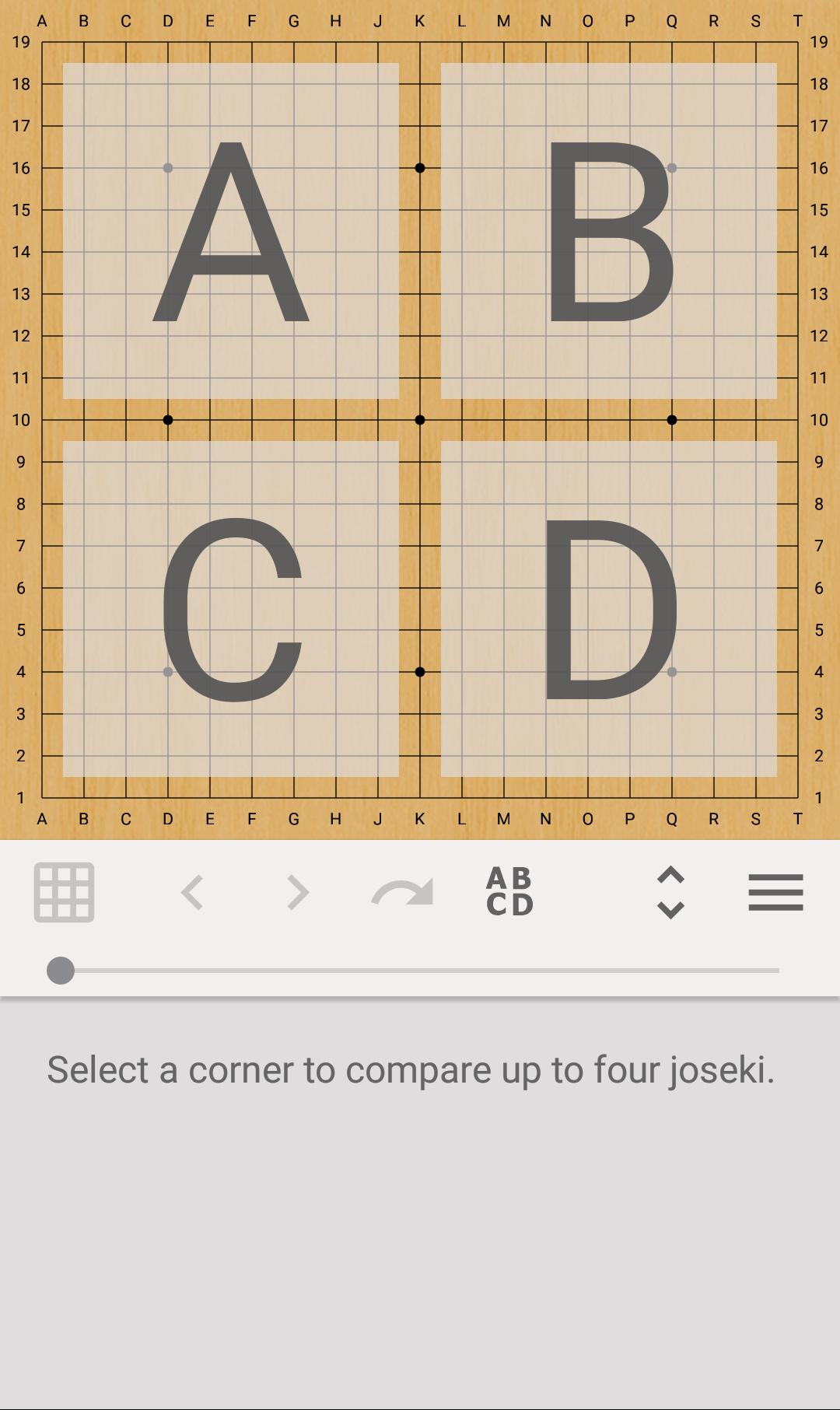The image size is (840, 1410).
Task: Tap the move progress slider
Action: point(420,971)
